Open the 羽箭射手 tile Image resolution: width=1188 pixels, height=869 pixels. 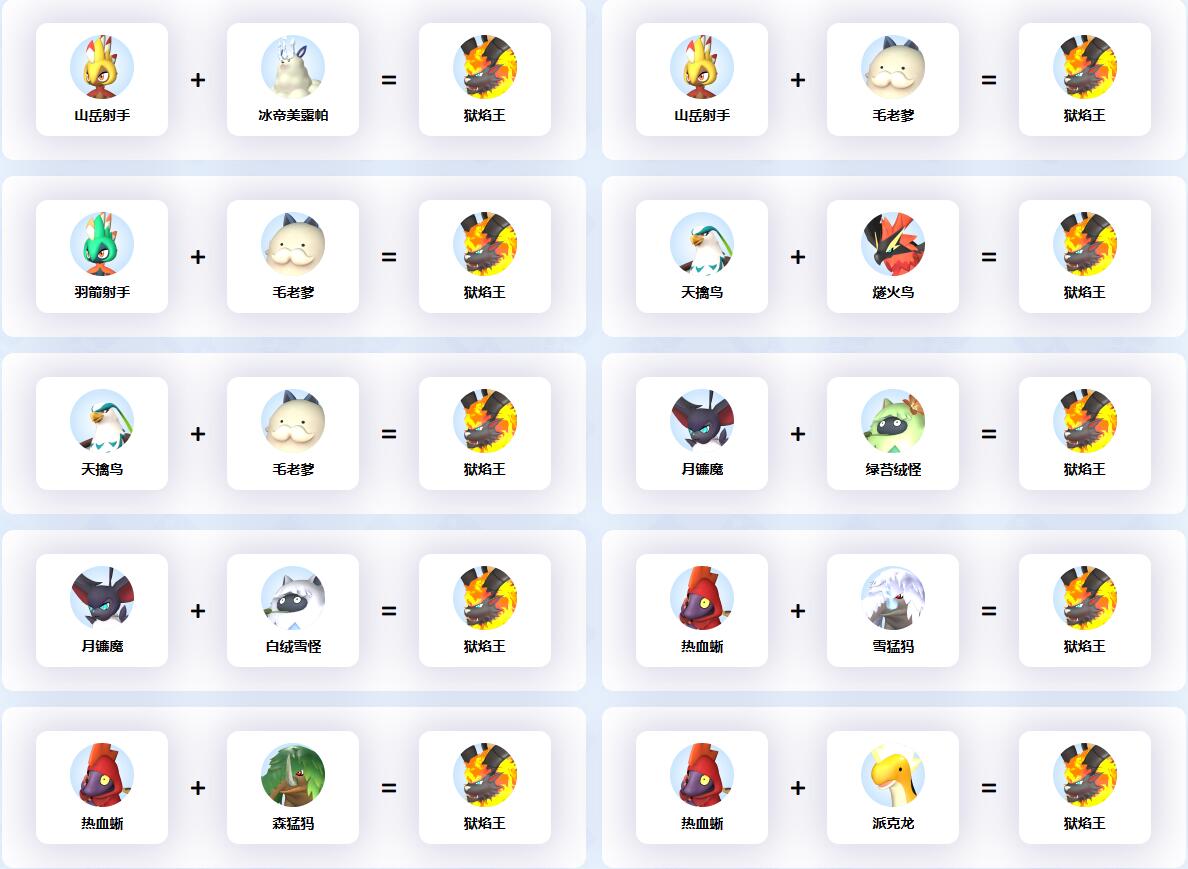(102, 256)
